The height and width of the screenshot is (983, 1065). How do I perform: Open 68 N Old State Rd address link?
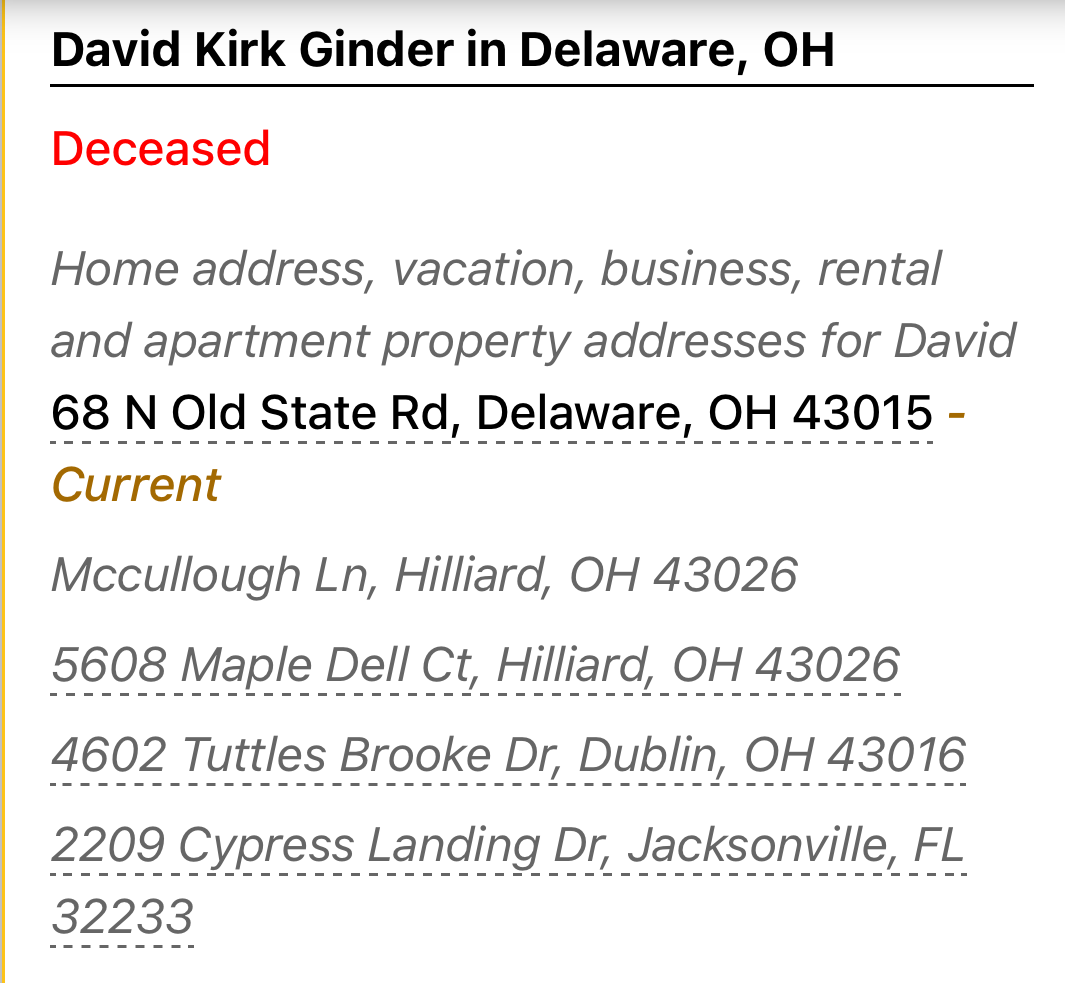pyautogui.click(x=491, y=412)
